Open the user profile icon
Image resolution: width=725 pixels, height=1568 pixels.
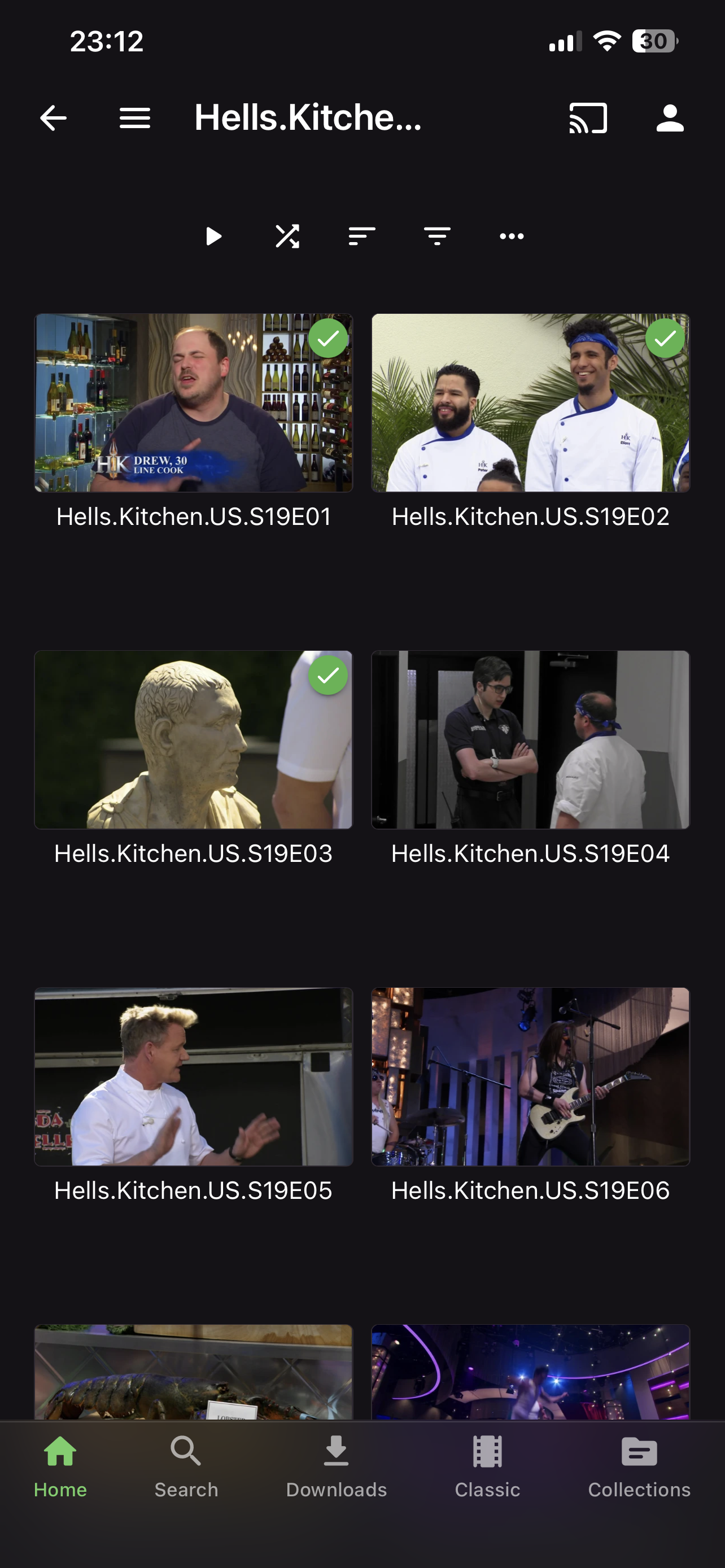[670, 117]
